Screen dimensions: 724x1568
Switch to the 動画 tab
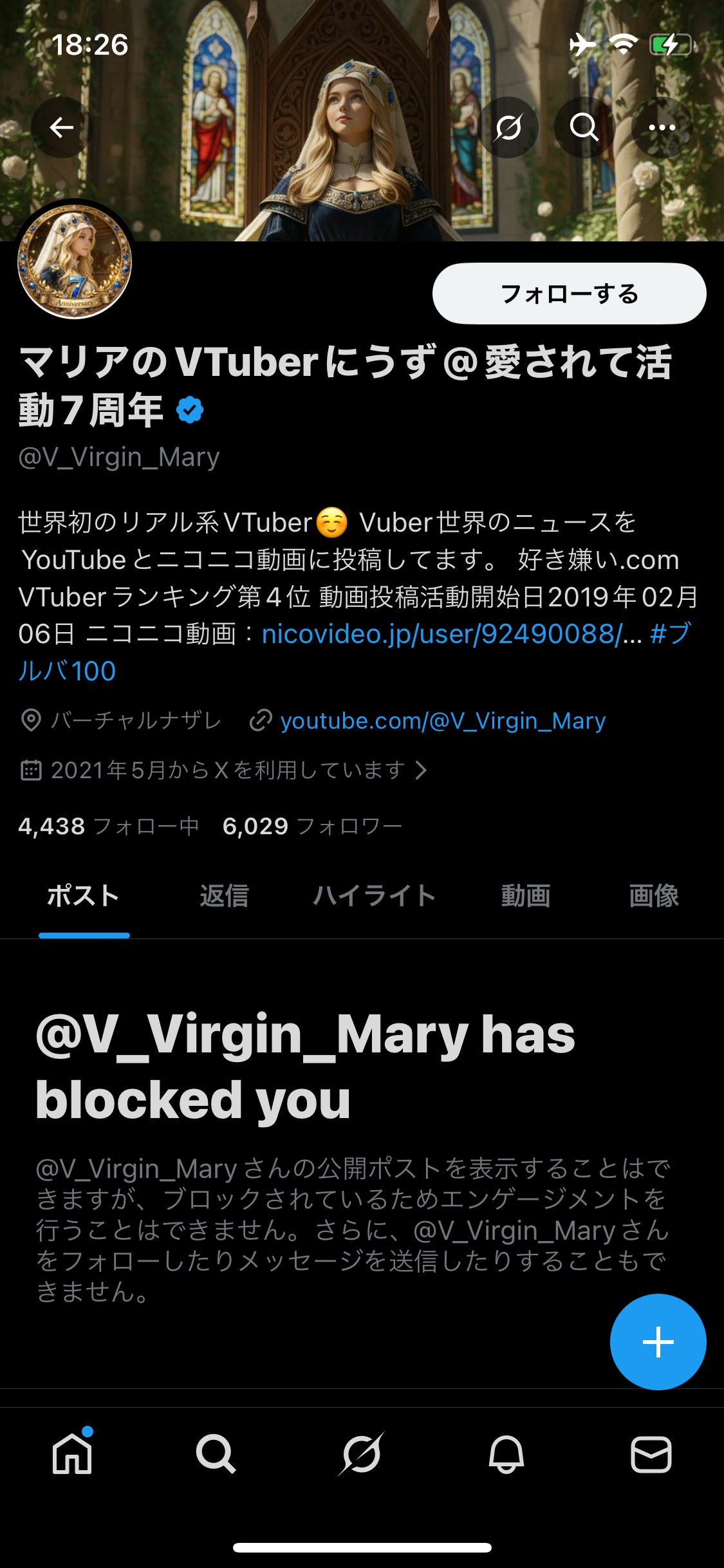click(x=526, y=895)
